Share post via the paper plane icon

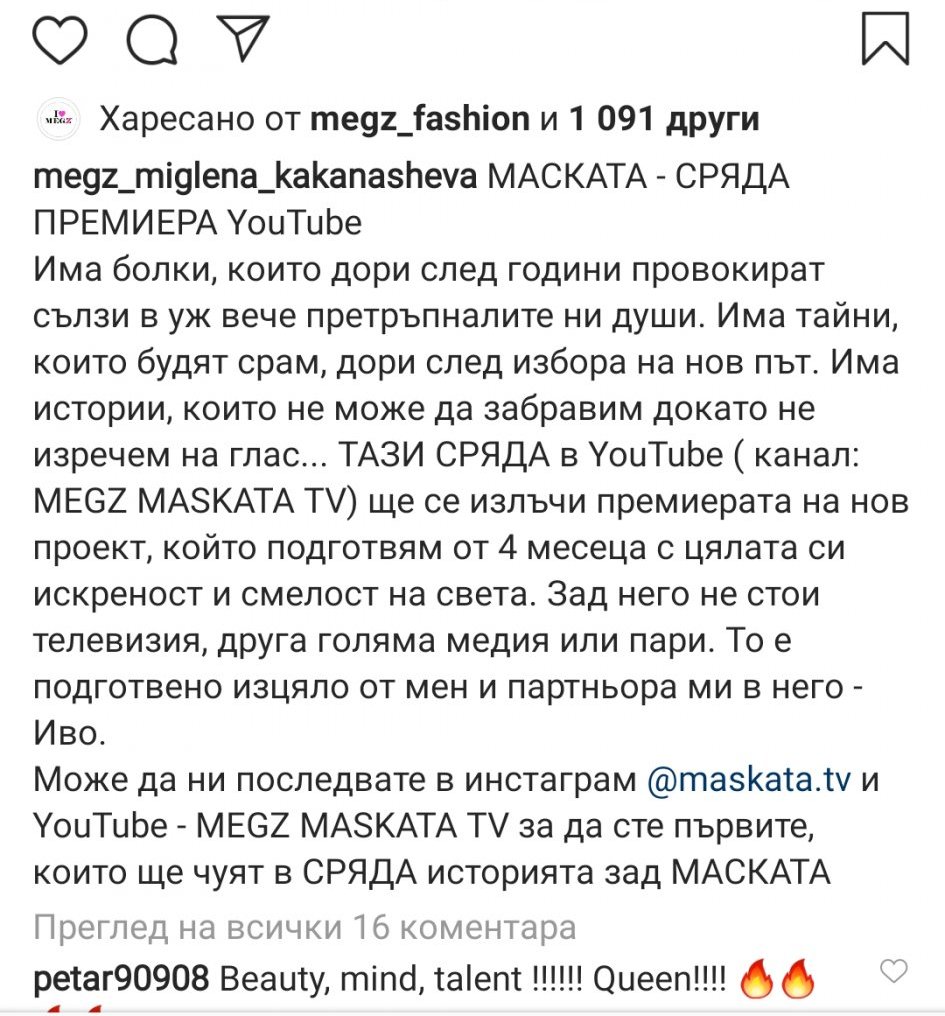click(241, 38)
